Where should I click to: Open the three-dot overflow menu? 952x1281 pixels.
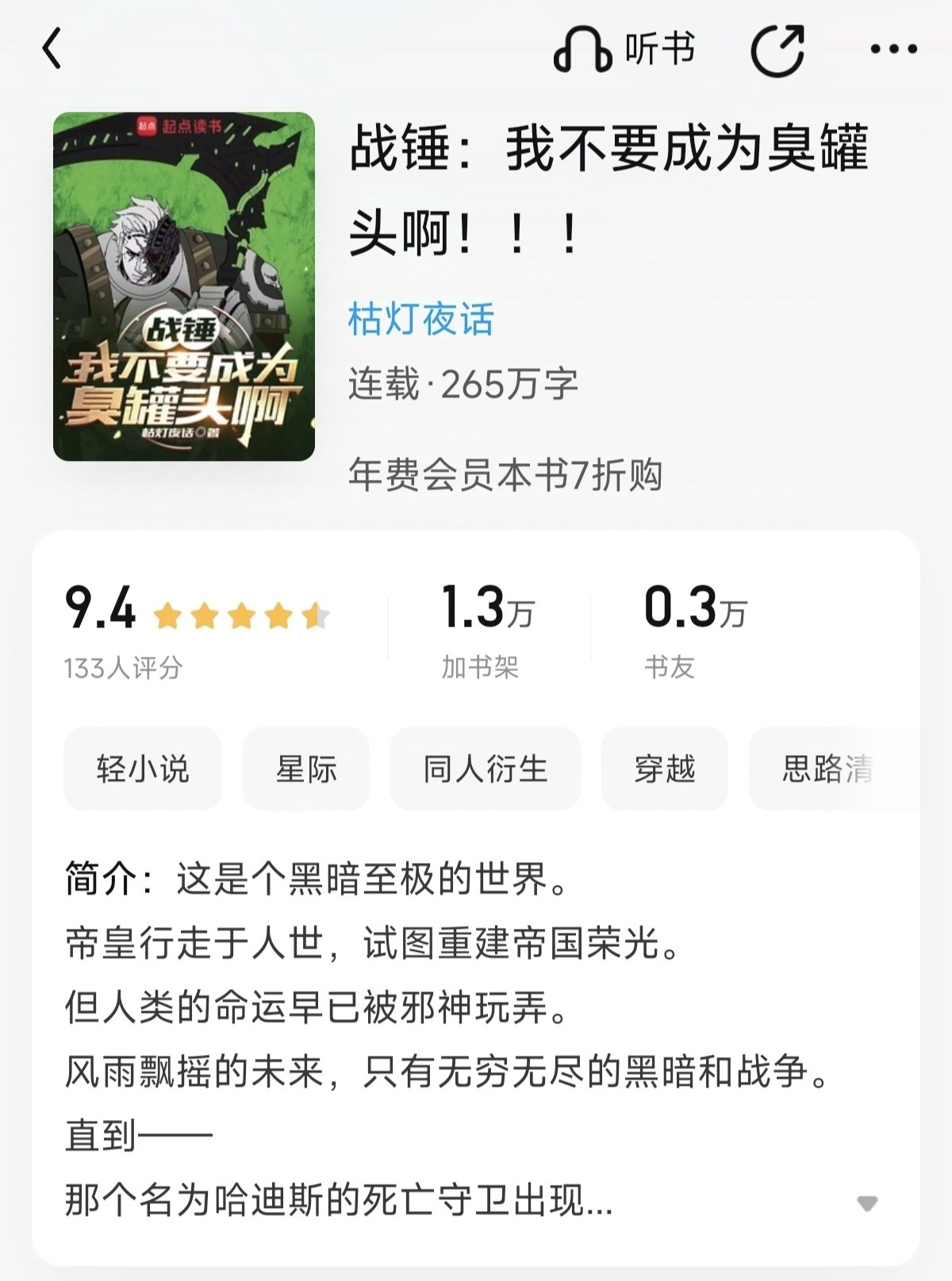click(x=893, y=50)
